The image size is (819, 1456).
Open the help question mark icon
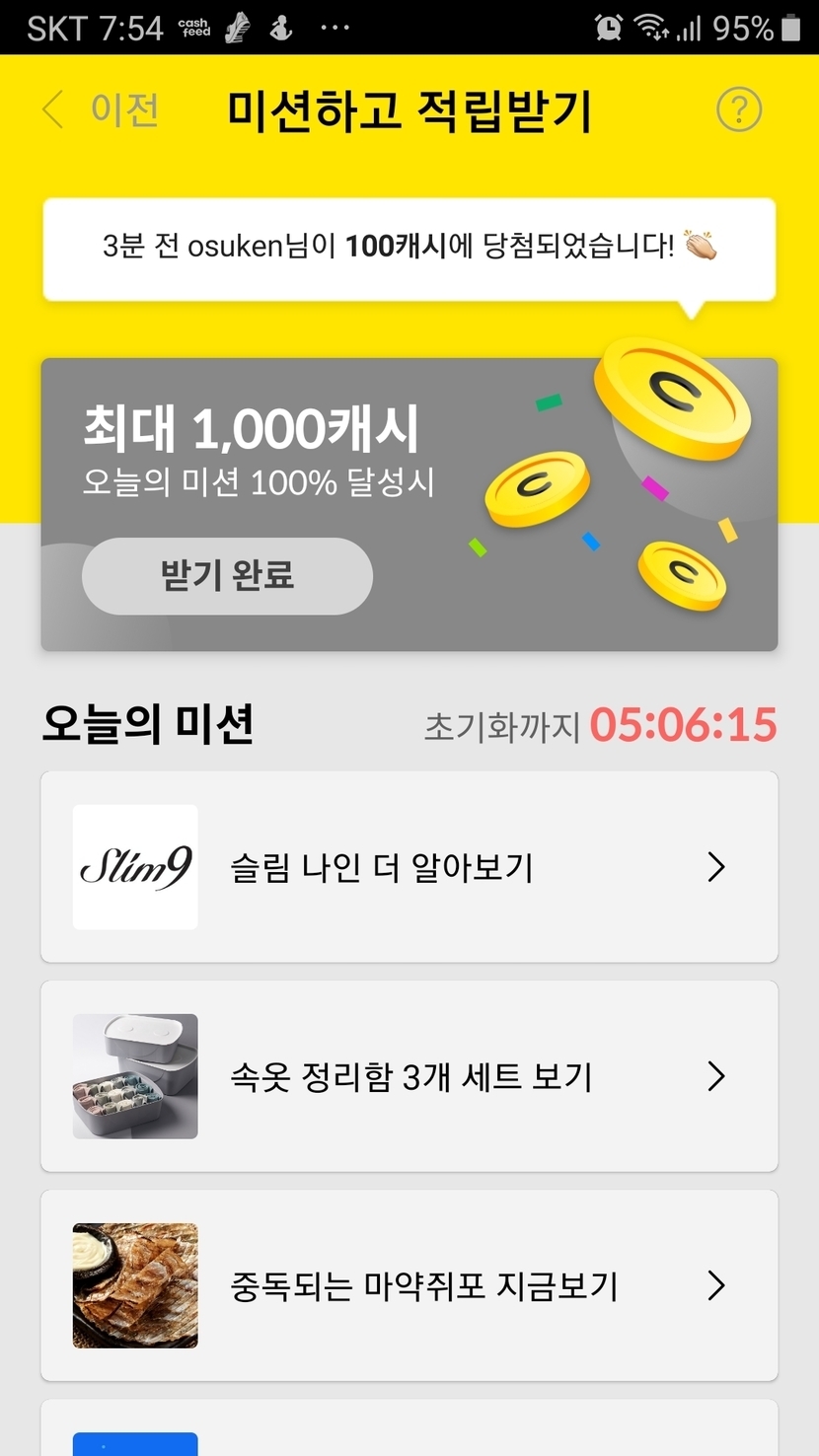point(738,109)
